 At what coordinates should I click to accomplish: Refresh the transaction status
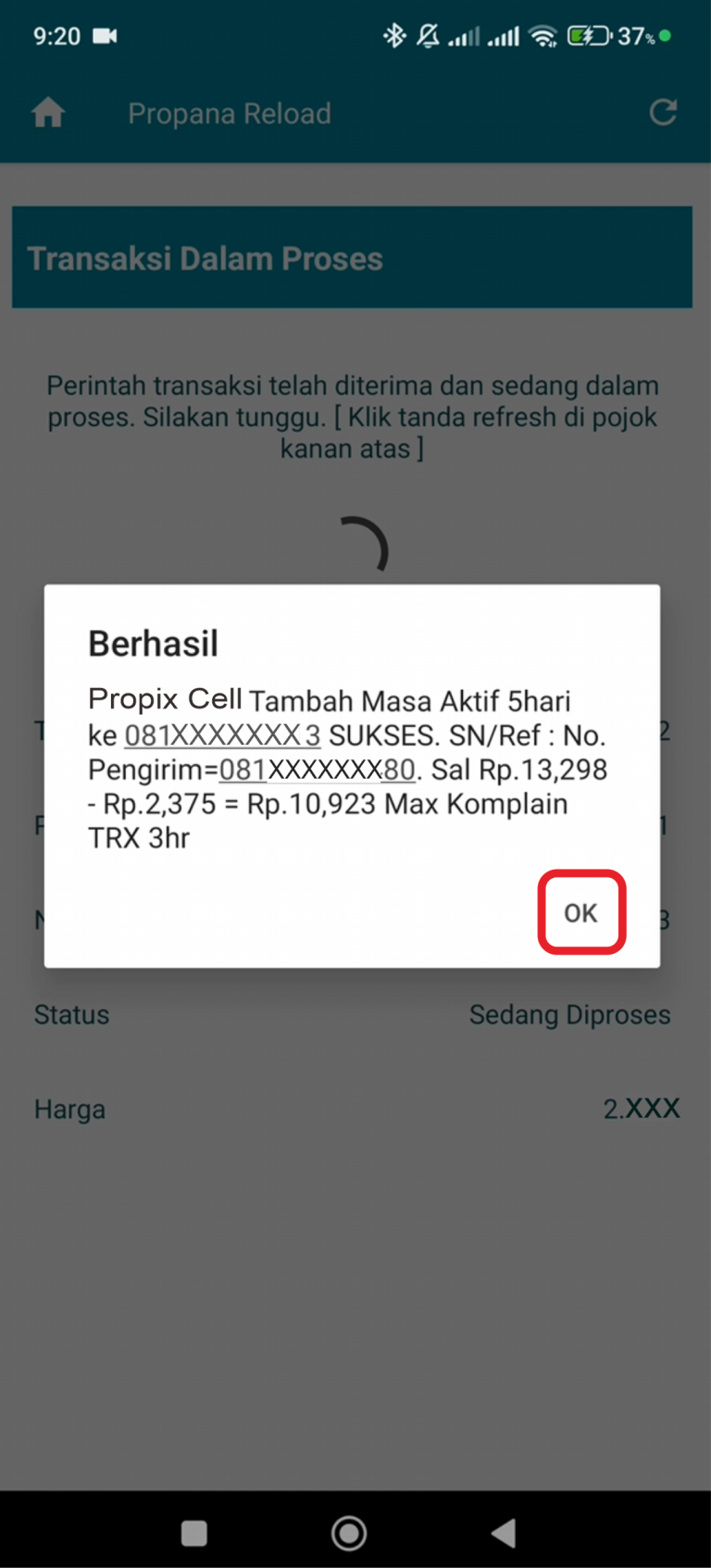point(663,113)
